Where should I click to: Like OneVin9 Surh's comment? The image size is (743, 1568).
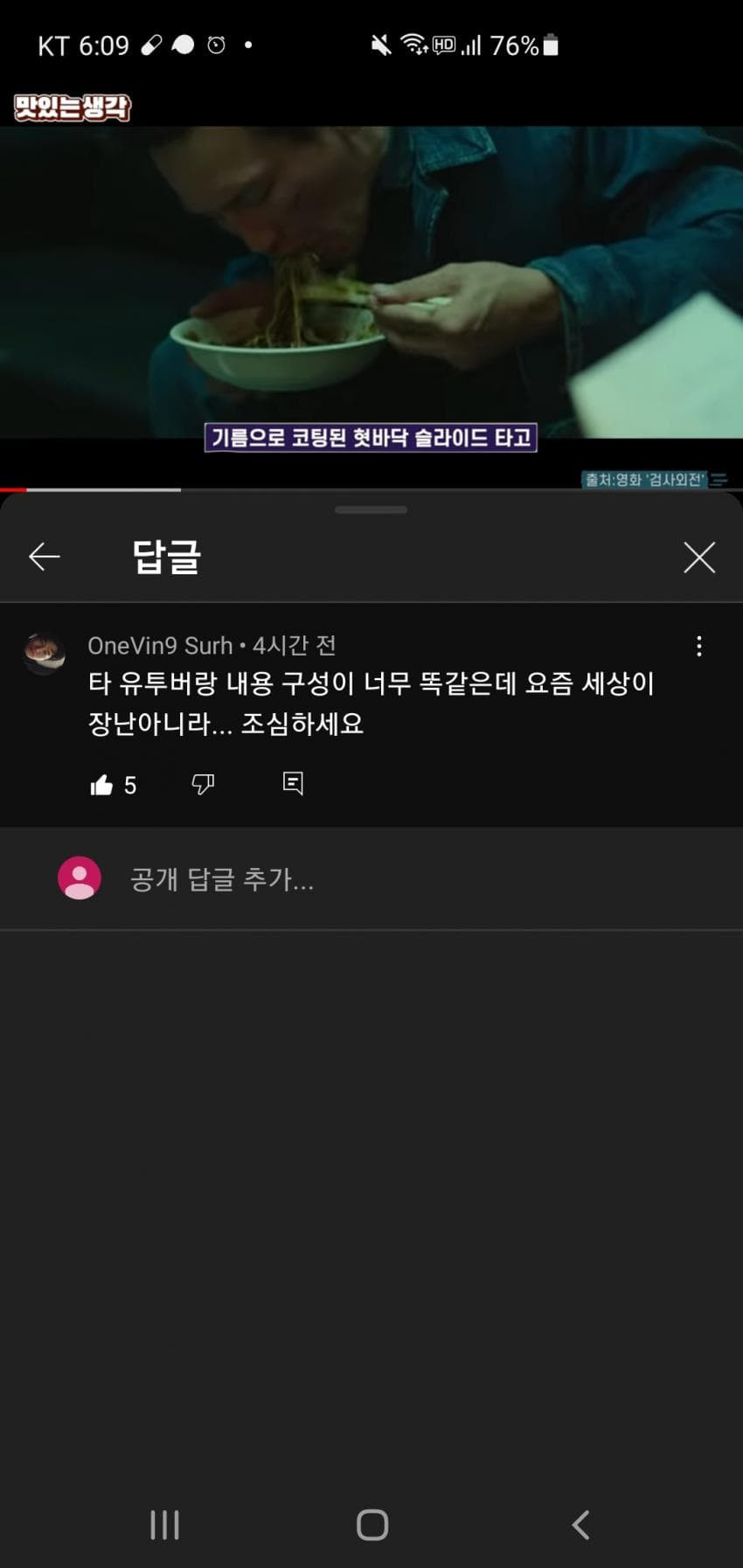pyautogui.click(x=102, y=785)
